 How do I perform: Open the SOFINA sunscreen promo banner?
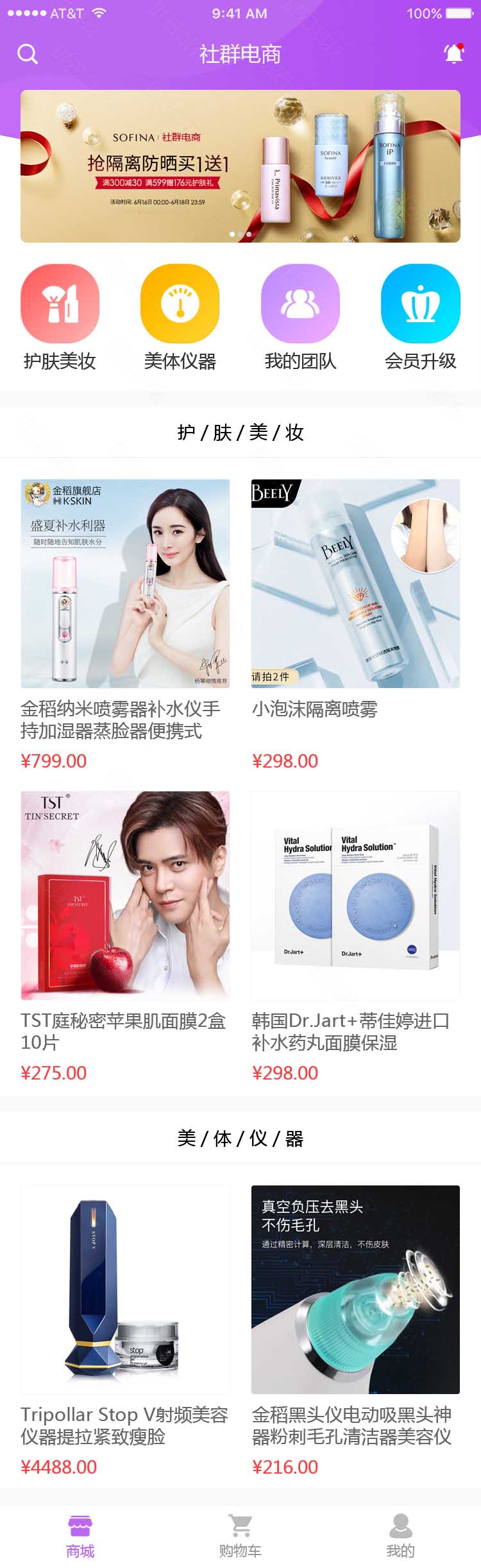(240, 166)
